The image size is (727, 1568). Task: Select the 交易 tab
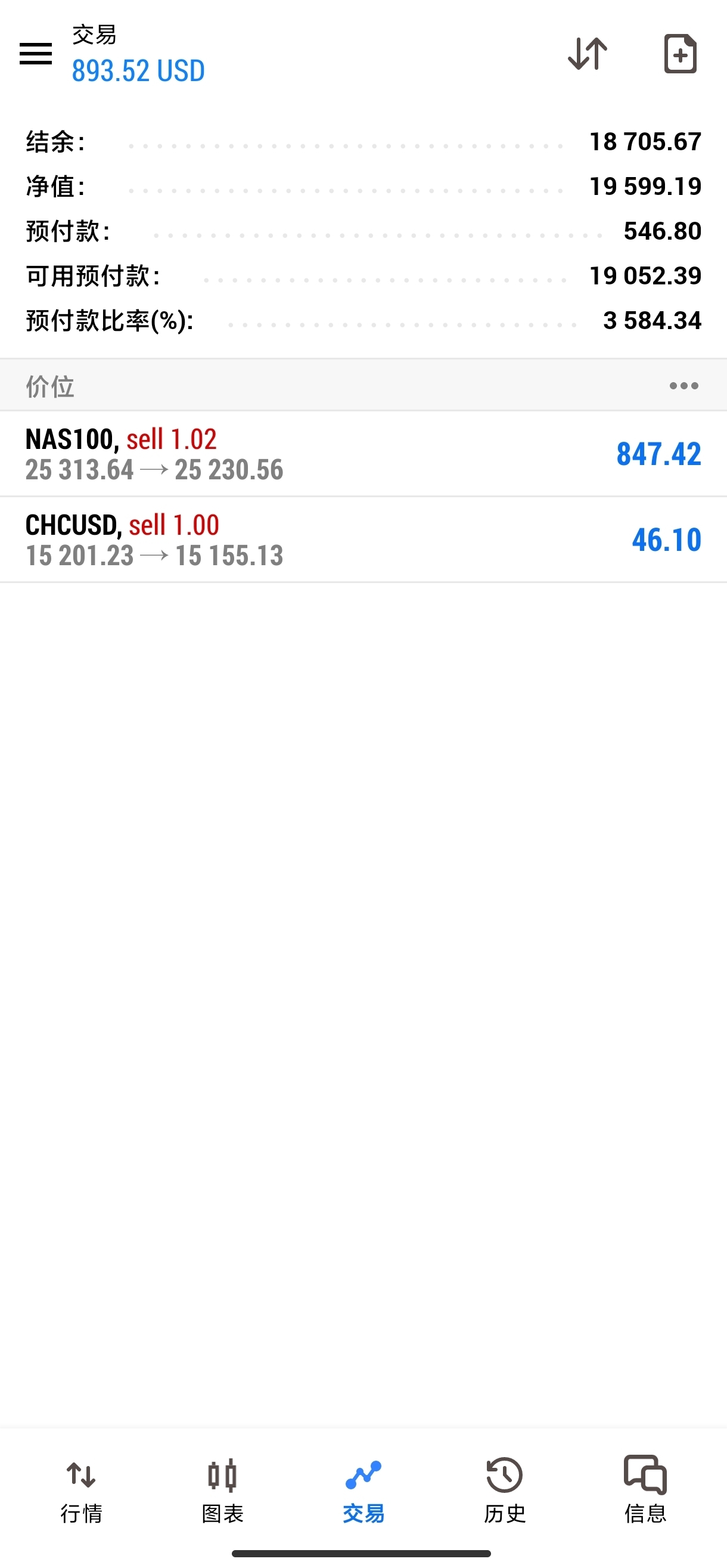click(x=363, y=1489)
